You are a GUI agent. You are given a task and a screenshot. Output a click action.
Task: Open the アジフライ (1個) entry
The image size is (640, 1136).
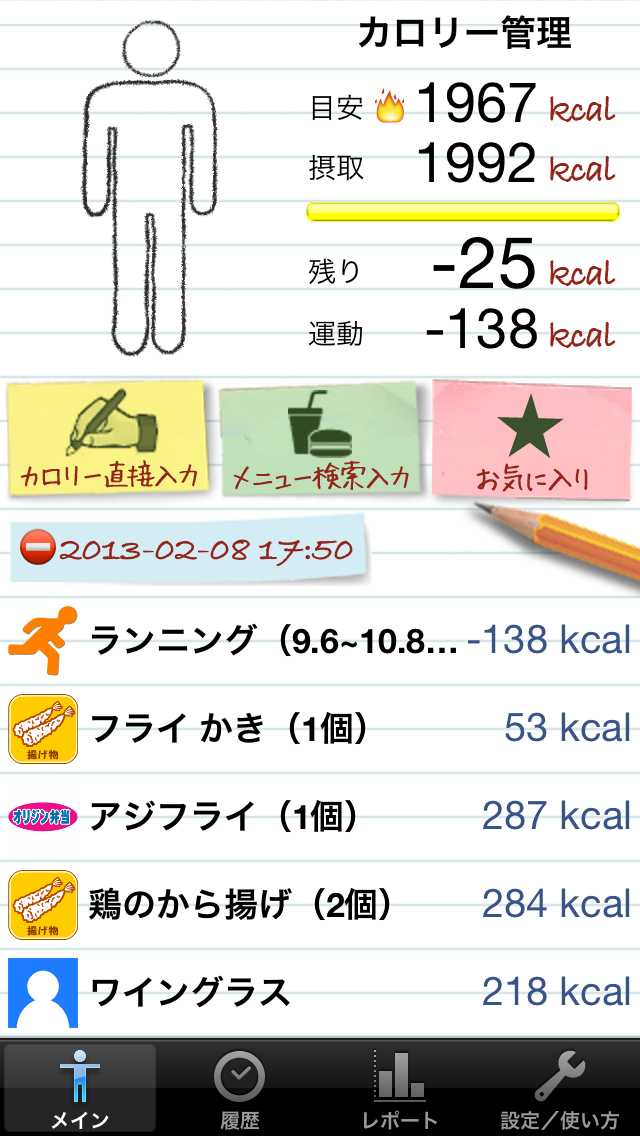click(x=320, y=816)
